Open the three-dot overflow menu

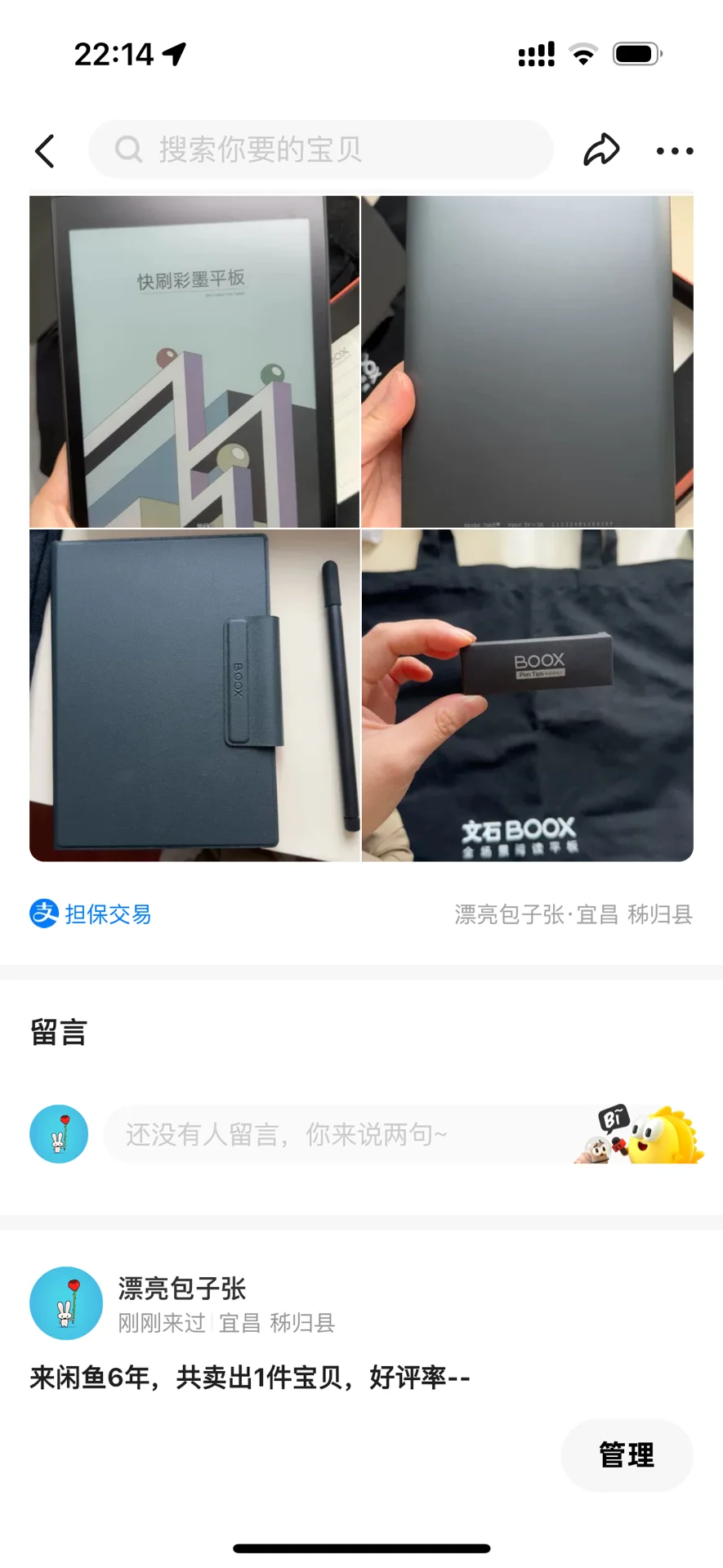coord(675,151)
